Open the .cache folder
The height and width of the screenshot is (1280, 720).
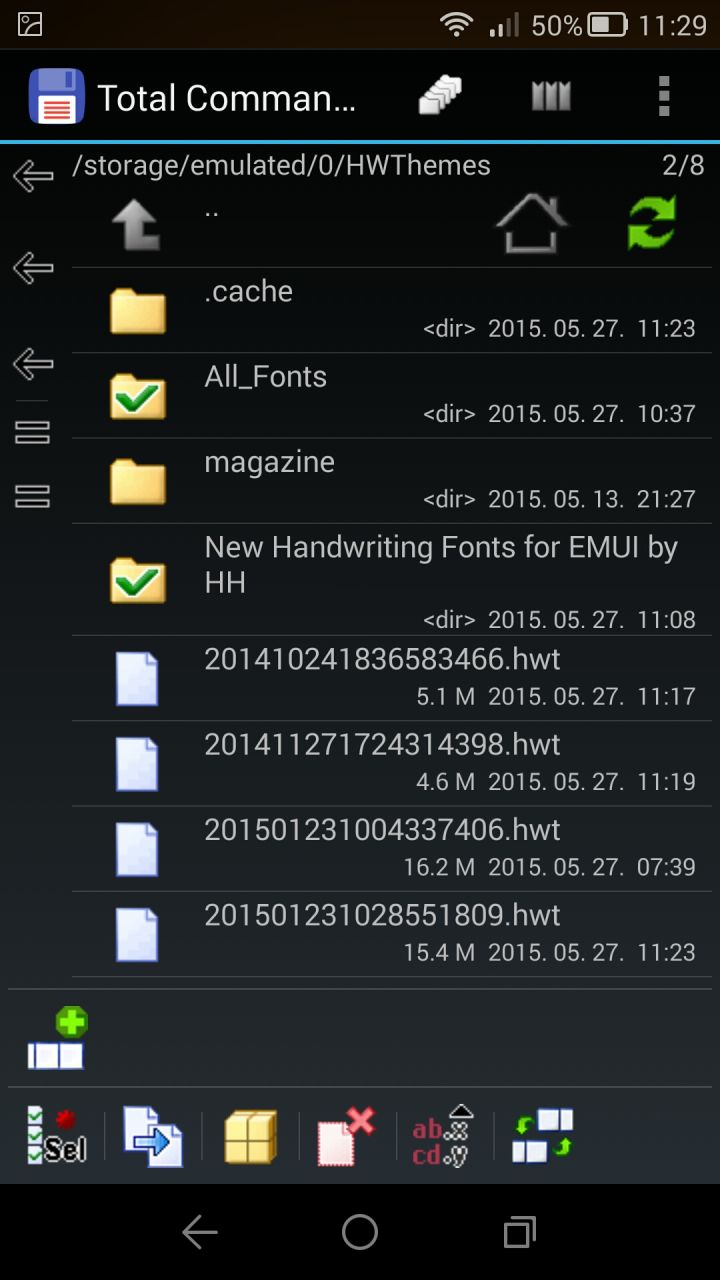392,310
